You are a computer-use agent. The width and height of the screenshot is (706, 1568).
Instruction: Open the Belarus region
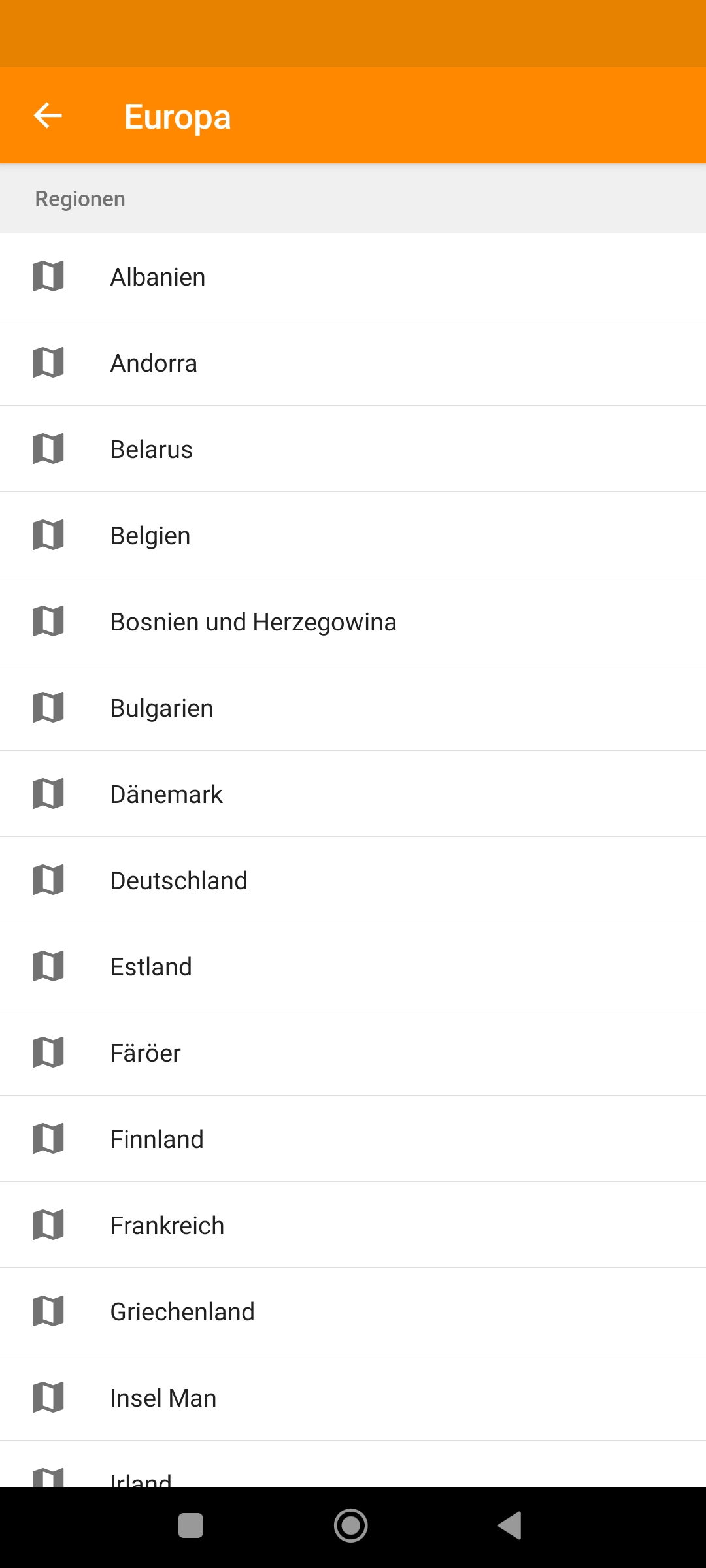click(353, 449)
